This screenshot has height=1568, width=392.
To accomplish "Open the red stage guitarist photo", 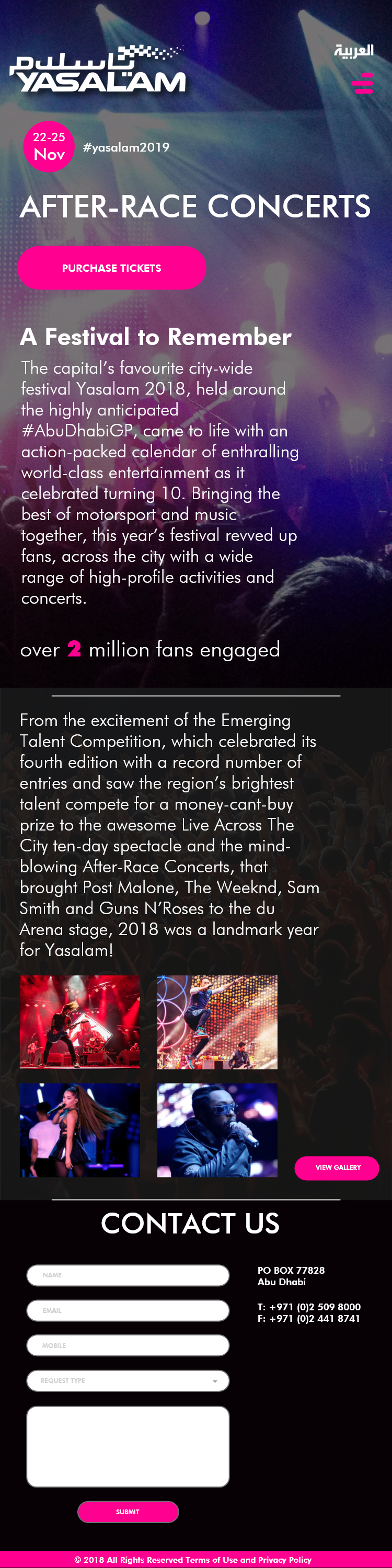I will coord(80,1021).
